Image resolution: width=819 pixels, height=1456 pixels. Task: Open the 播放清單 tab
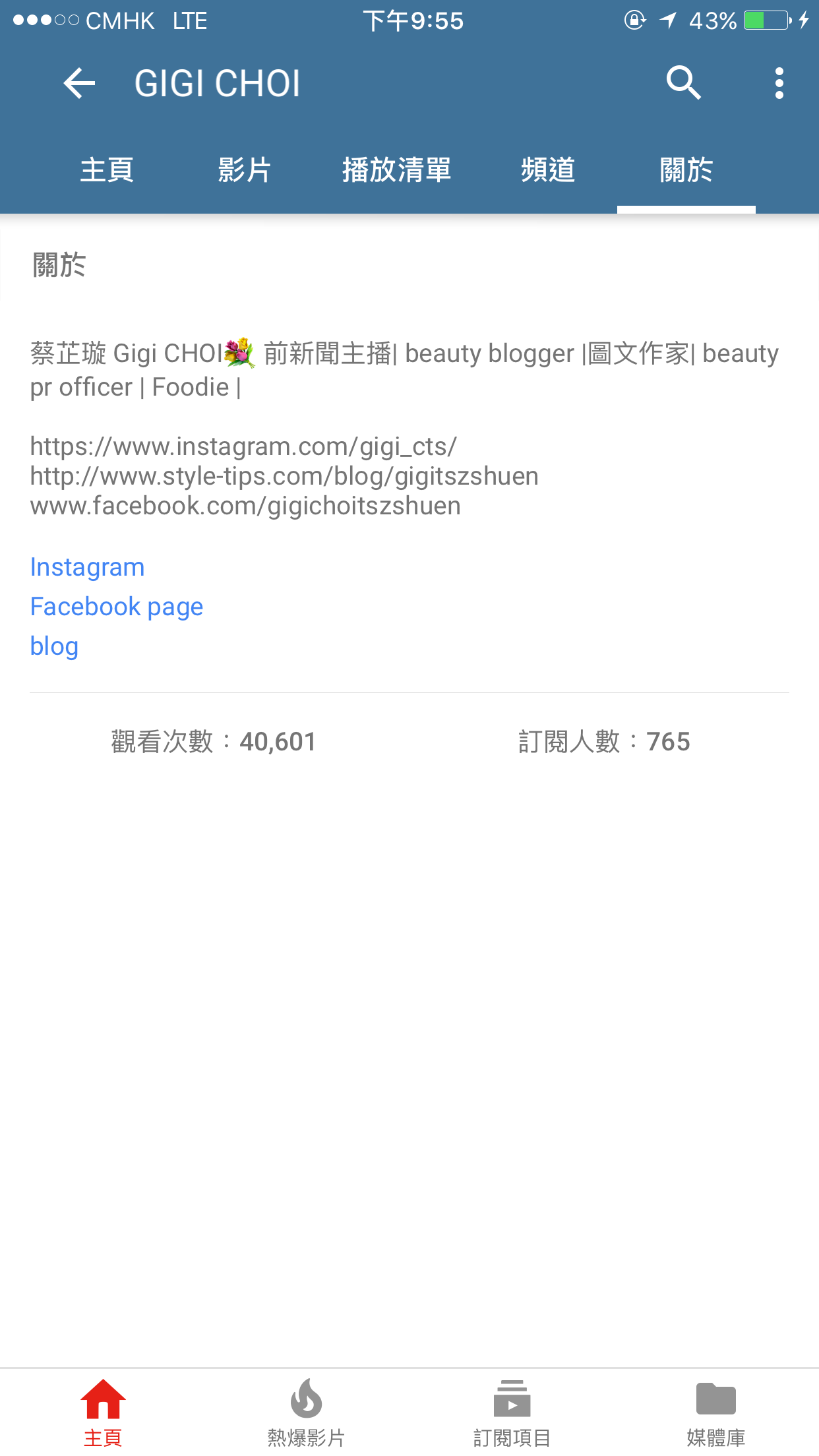click(x=396, y=170)
